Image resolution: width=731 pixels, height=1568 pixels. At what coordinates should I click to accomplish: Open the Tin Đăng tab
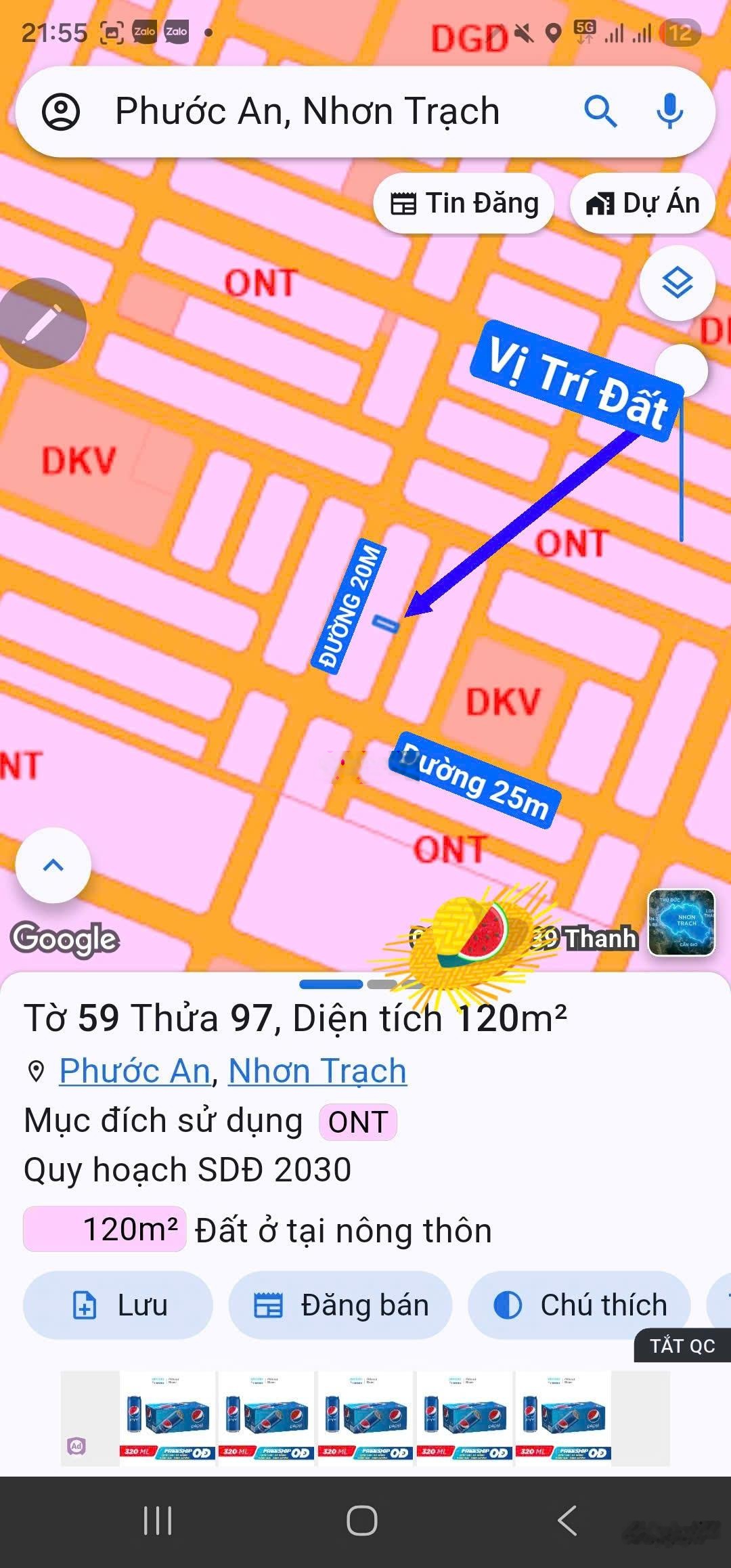click(464, 202)
